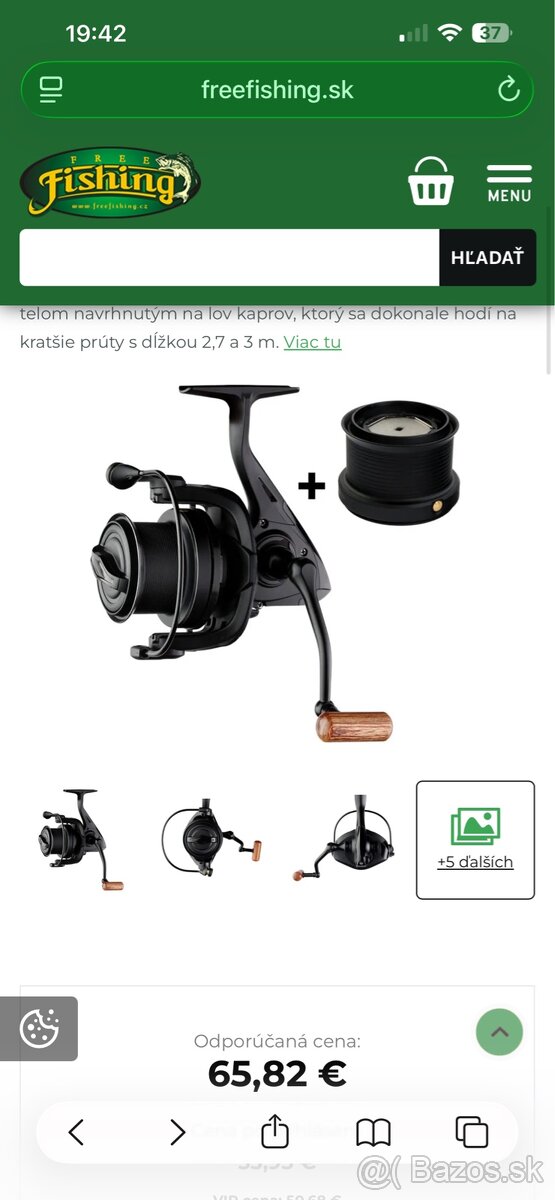
Task: Share this page
Action: (274, 1131)
